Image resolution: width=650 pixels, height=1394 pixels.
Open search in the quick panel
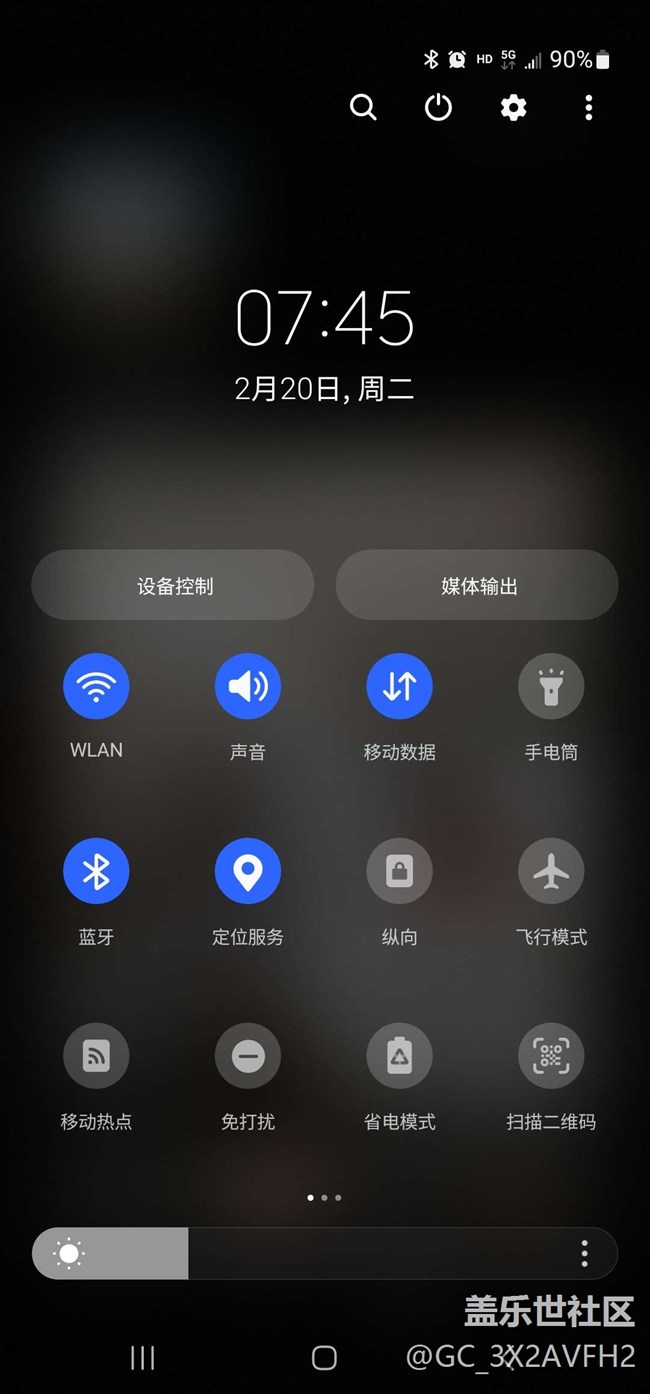pyautogui.click(x=363, y=107)
